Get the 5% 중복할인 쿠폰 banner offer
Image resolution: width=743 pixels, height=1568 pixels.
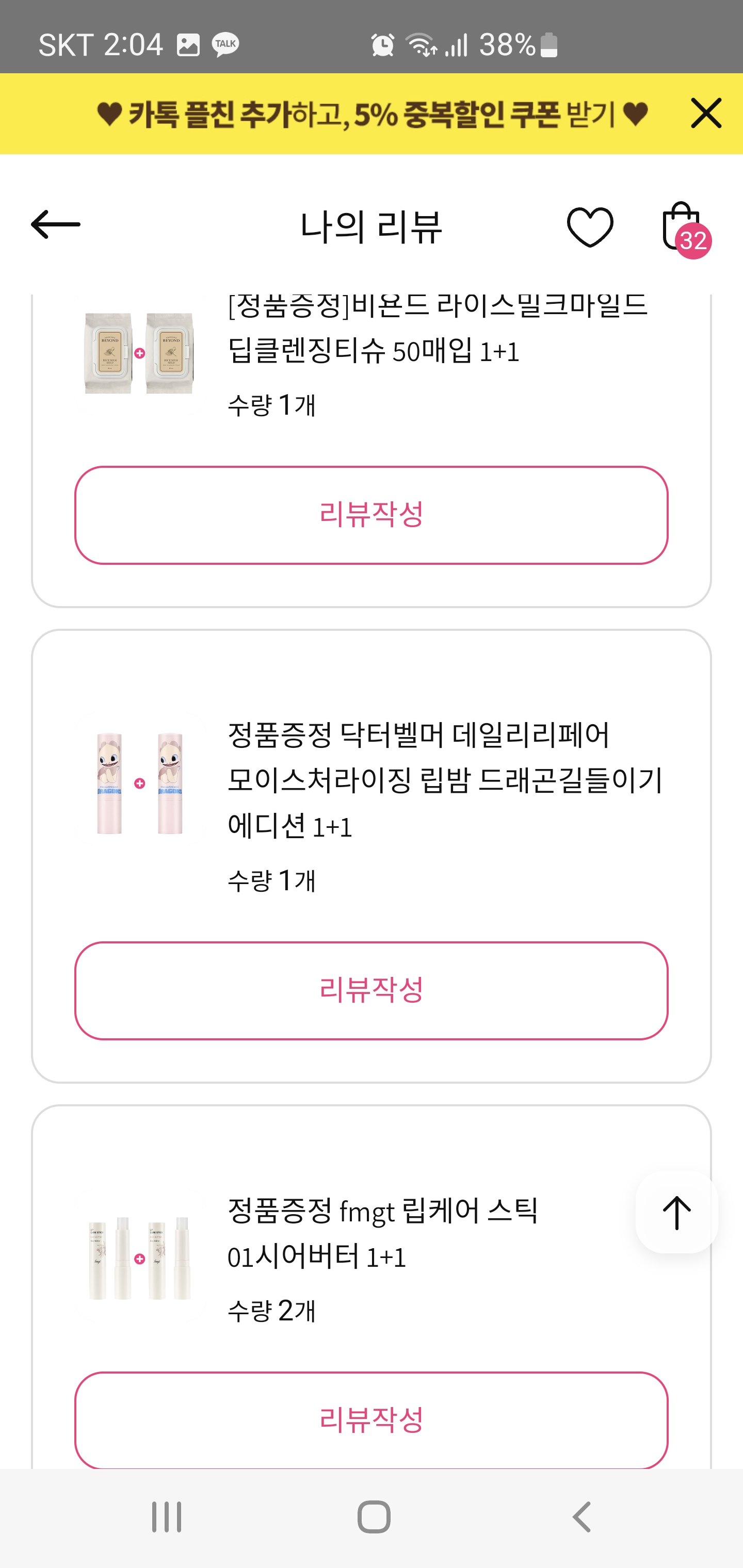click(x=372, y=115)
